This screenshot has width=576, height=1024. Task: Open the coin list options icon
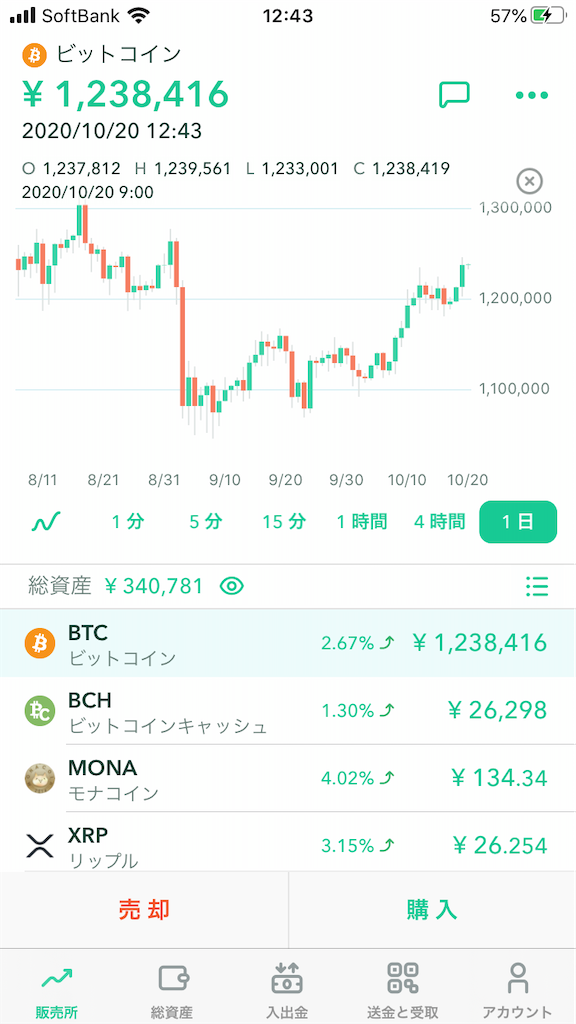coord(537,586)
